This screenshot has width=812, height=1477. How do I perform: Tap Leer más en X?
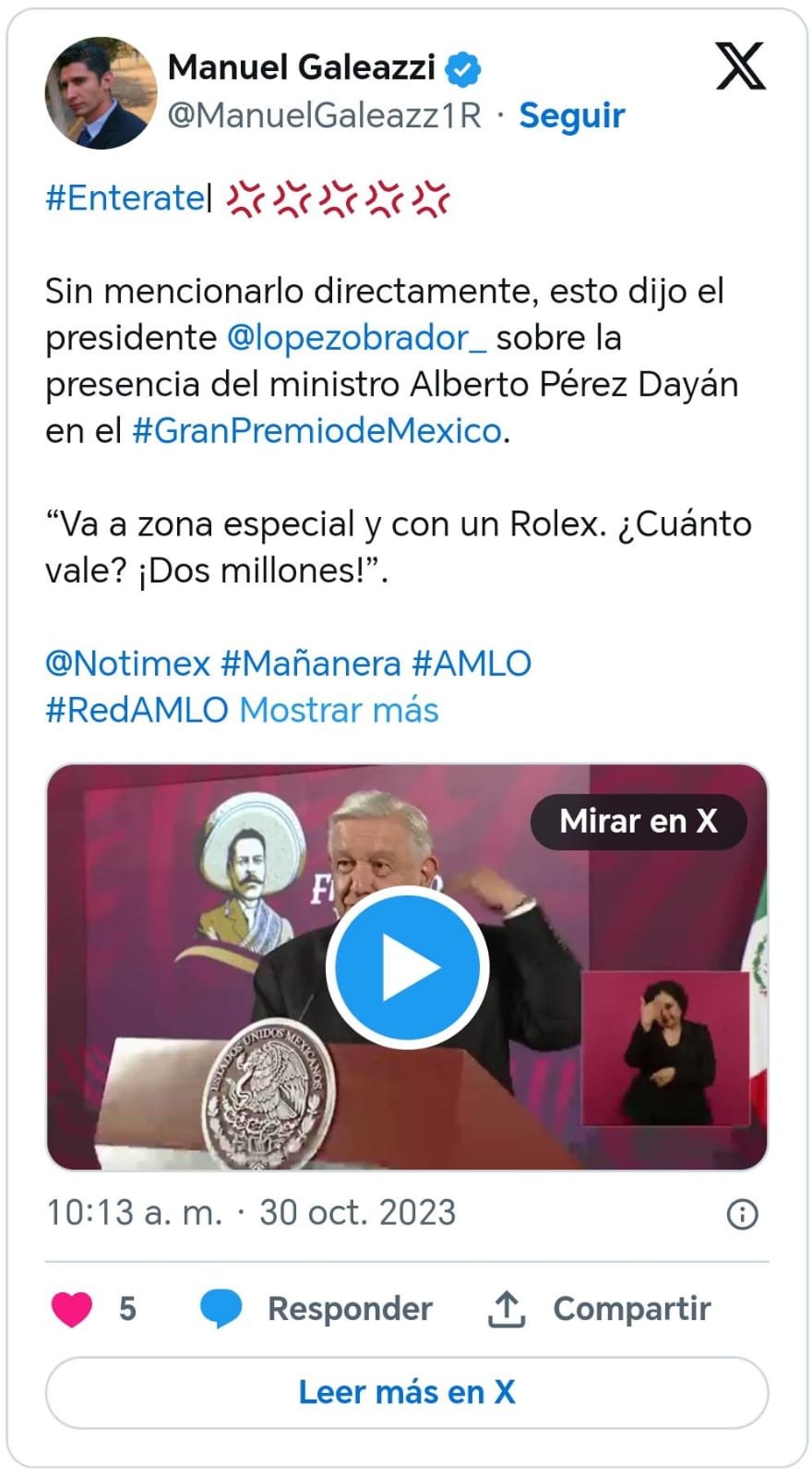tap(407, 1392)
